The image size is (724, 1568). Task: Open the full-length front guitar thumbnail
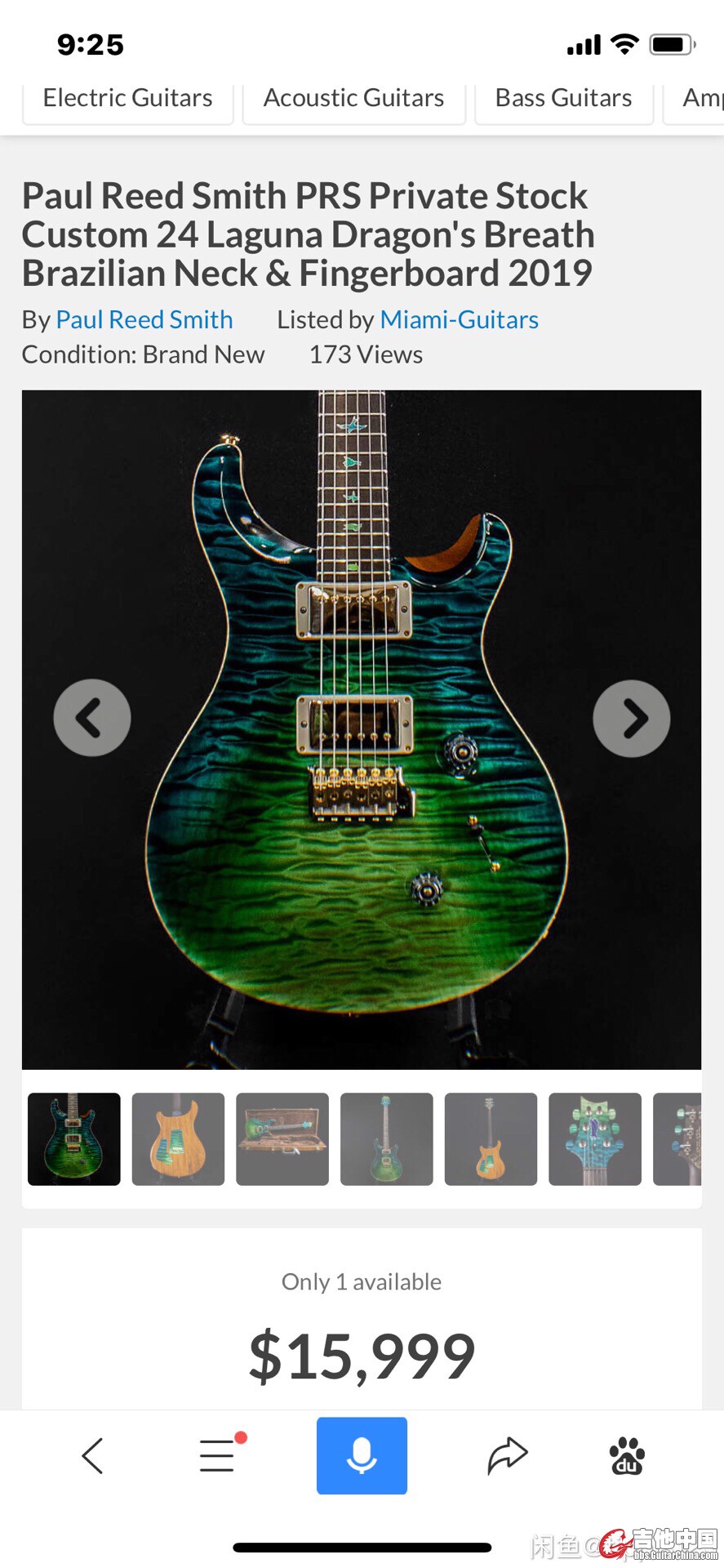tap(386, 1138)
